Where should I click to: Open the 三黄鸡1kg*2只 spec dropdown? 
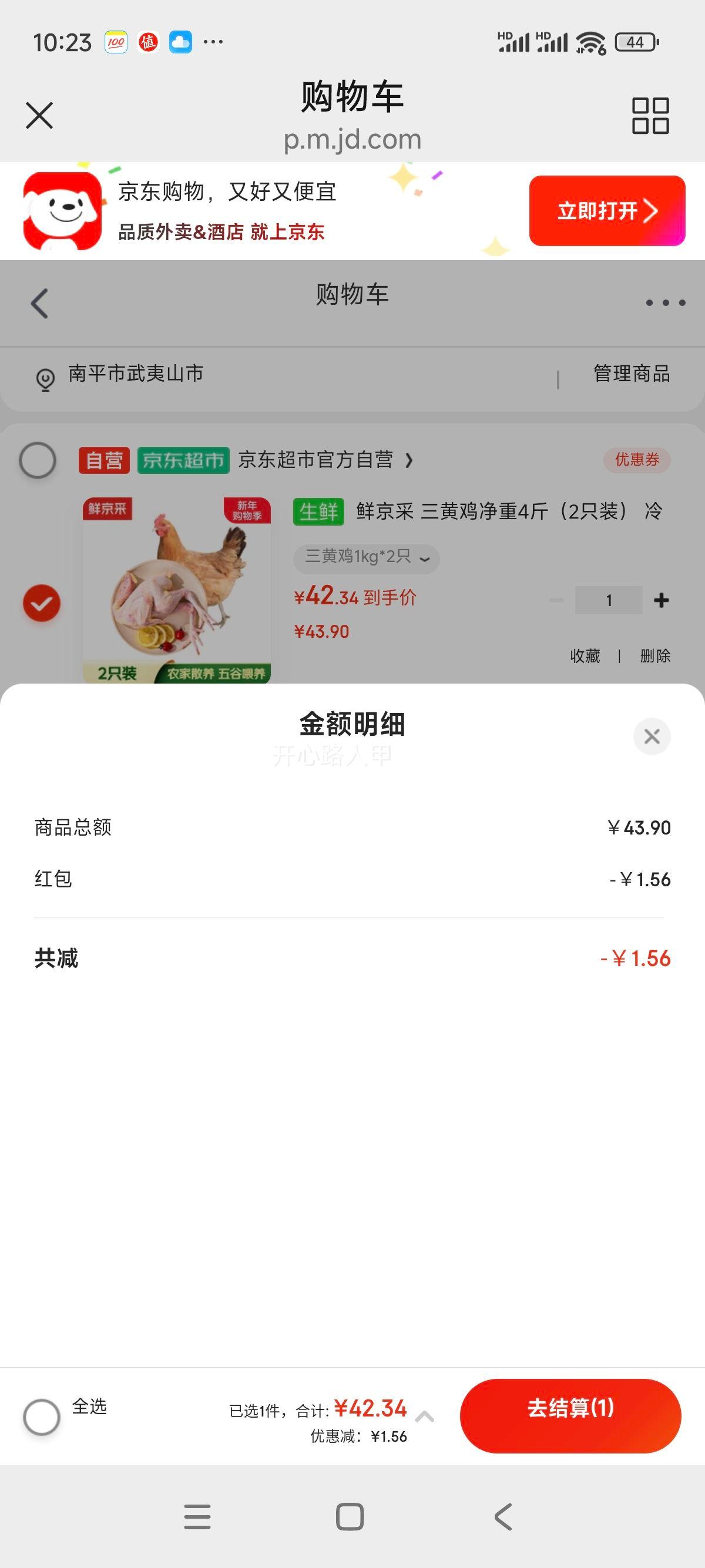click(x=367, y=558)
